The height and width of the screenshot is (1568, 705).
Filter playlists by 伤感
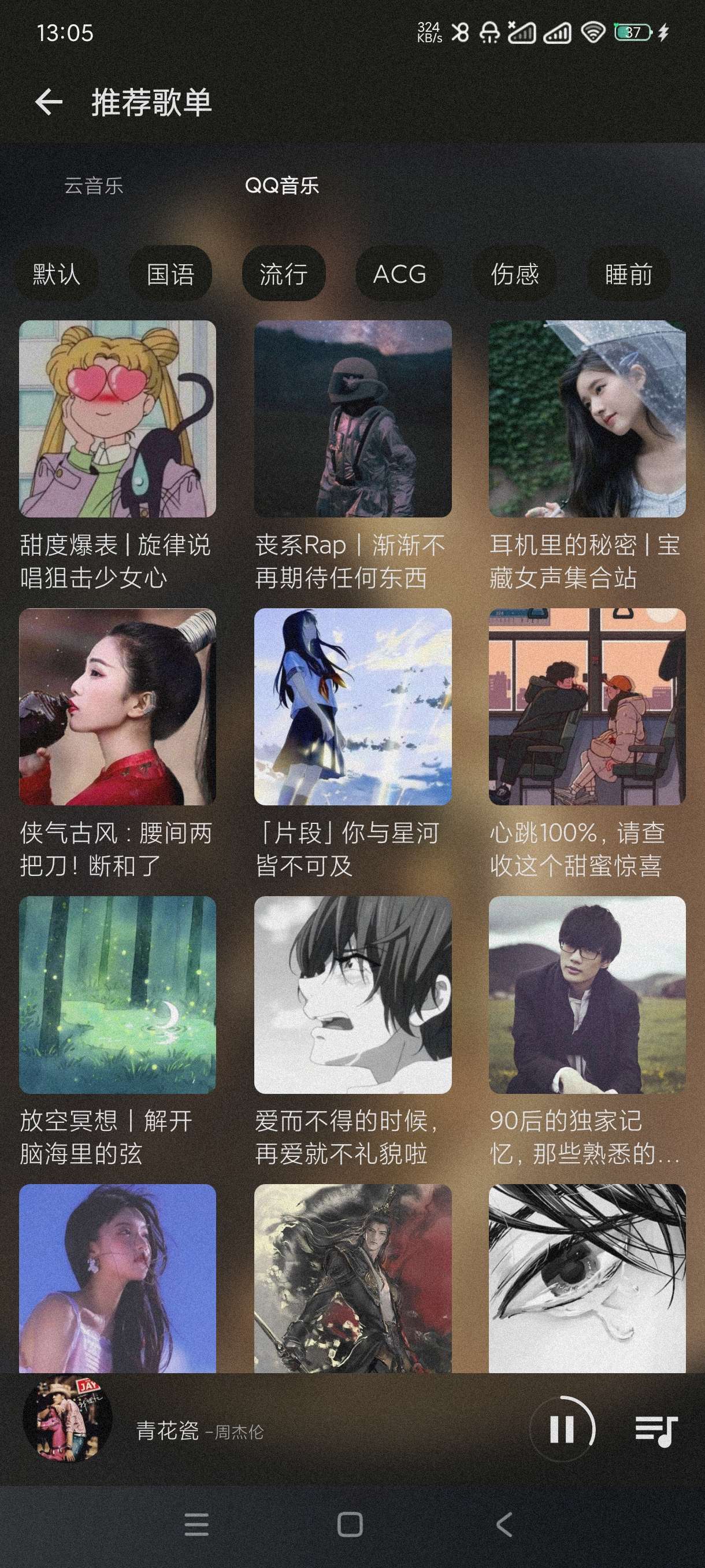515,274
